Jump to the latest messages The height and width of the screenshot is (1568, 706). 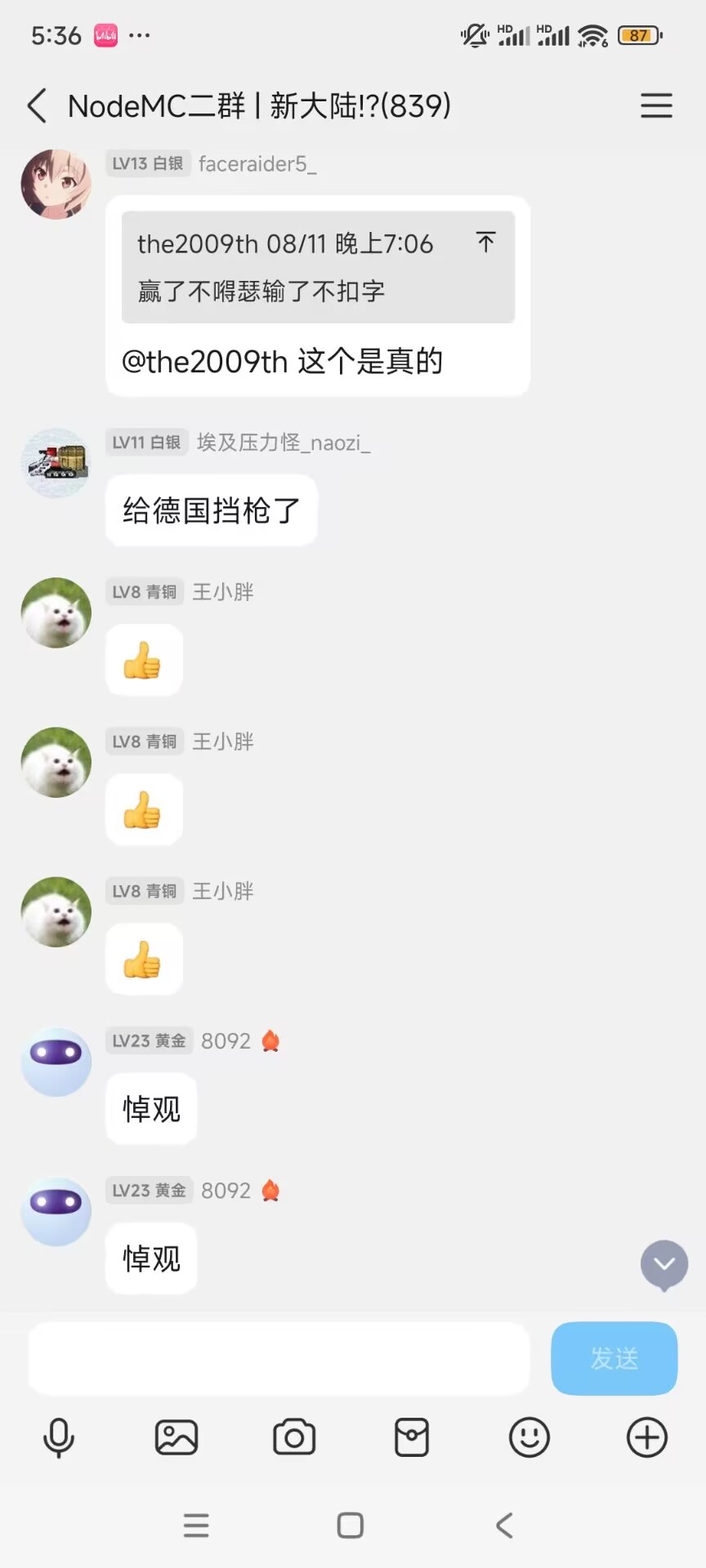pyautogui.click(x=664, y=1264)
